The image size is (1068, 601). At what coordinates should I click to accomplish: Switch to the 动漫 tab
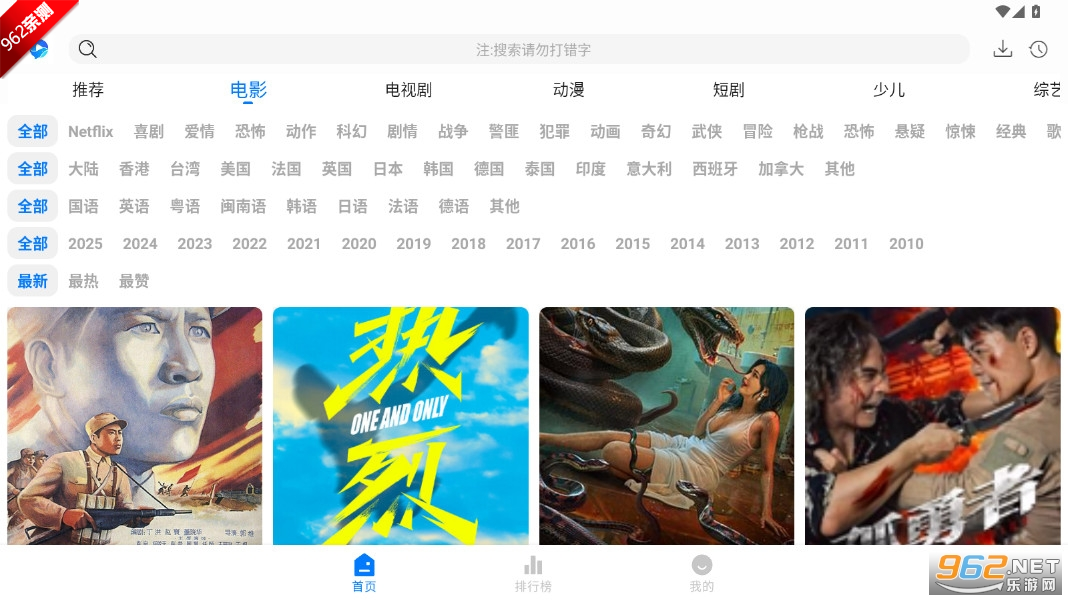point(568,90)
